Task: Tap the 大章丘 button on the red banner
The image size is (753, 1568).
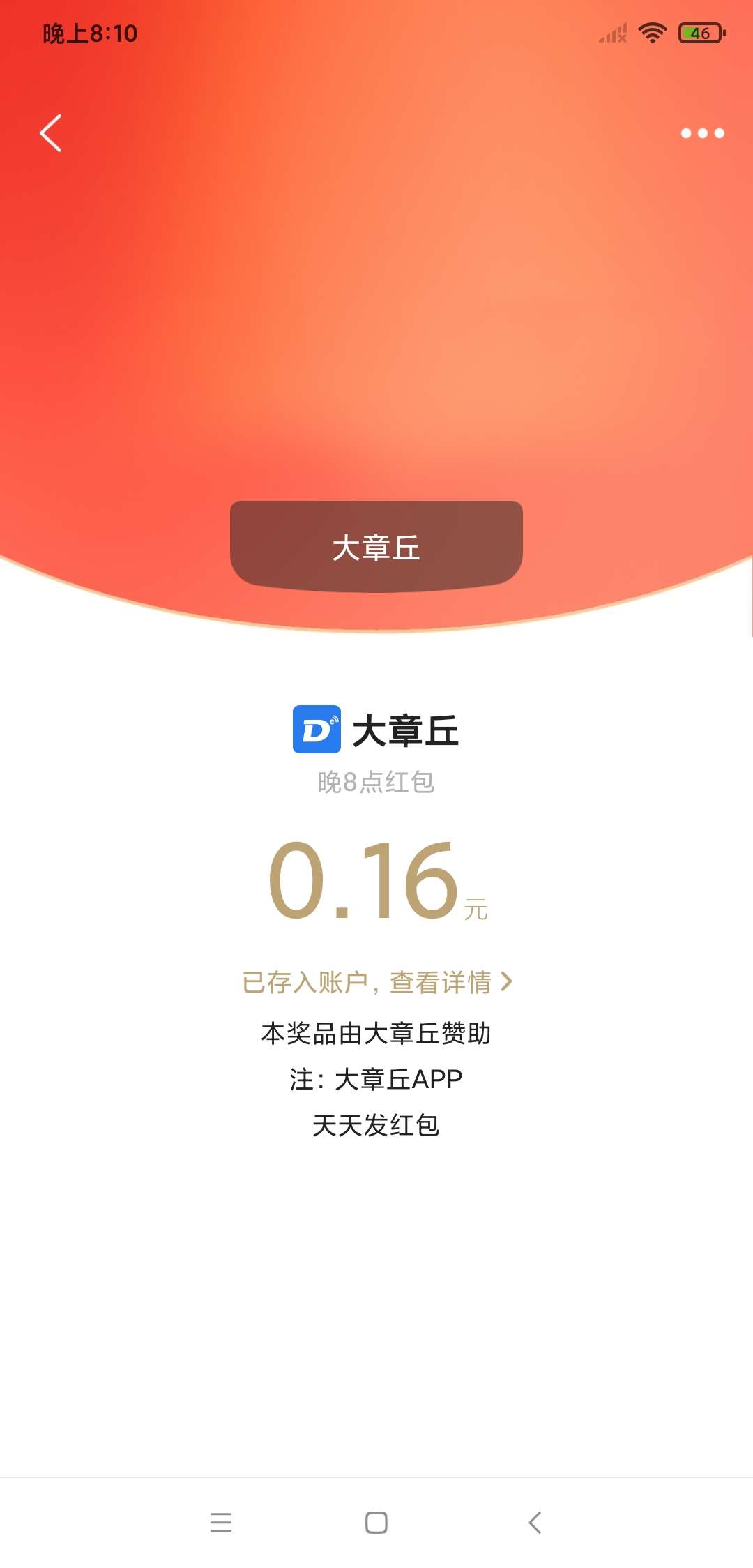Action: coord(376,547)
